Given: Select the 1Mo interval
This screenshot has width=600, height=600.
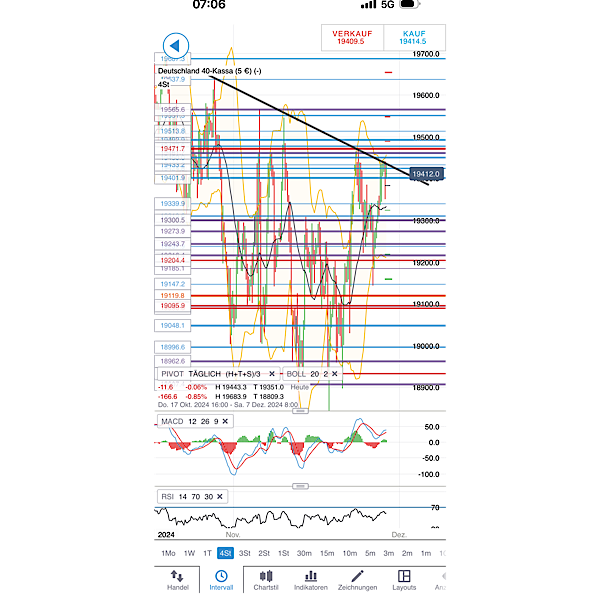Looking at the screenshot, I should 168,553.
